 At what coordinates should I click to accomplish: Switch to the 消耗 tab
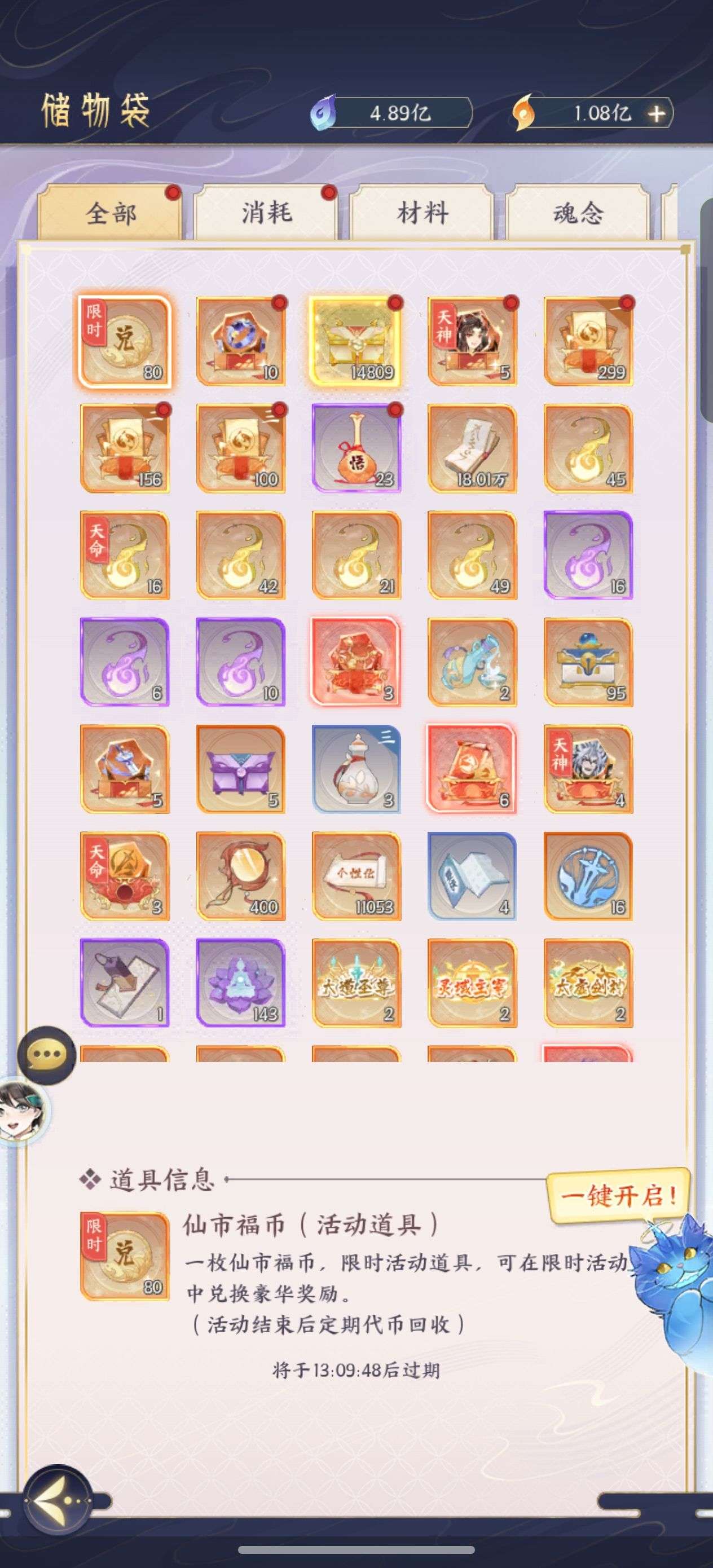click(x=266, y=213)
